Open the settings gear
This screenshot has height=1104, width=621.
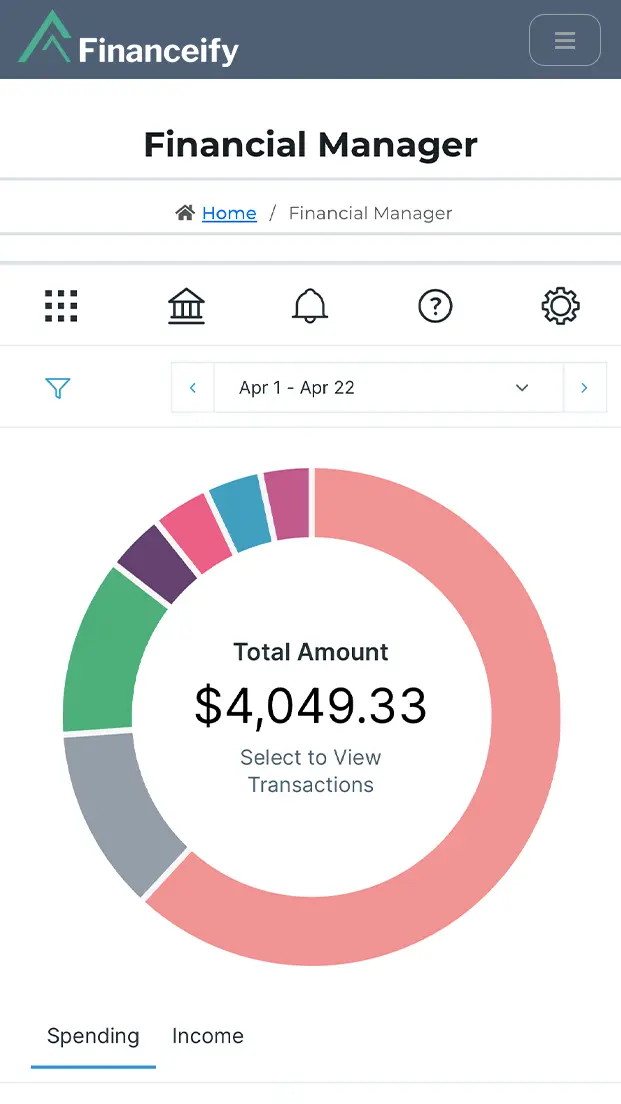(x=560, y=306)
